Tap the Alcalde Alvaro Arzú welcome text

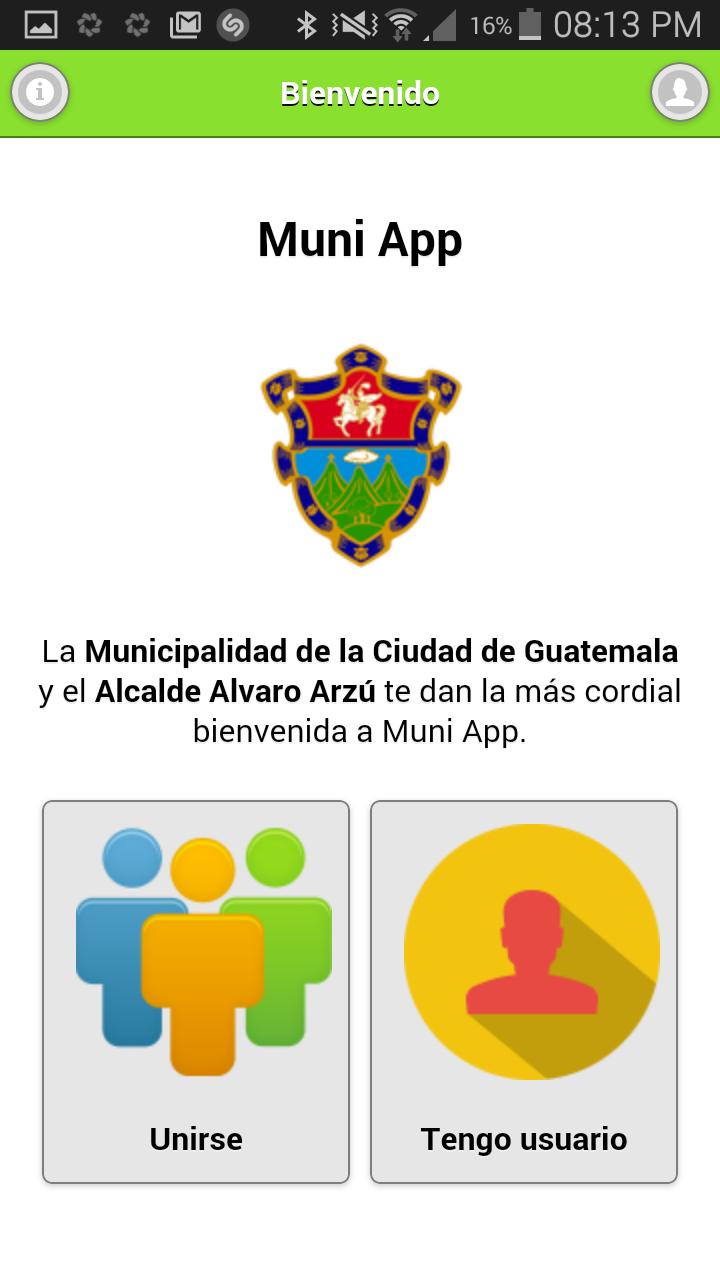360,690
